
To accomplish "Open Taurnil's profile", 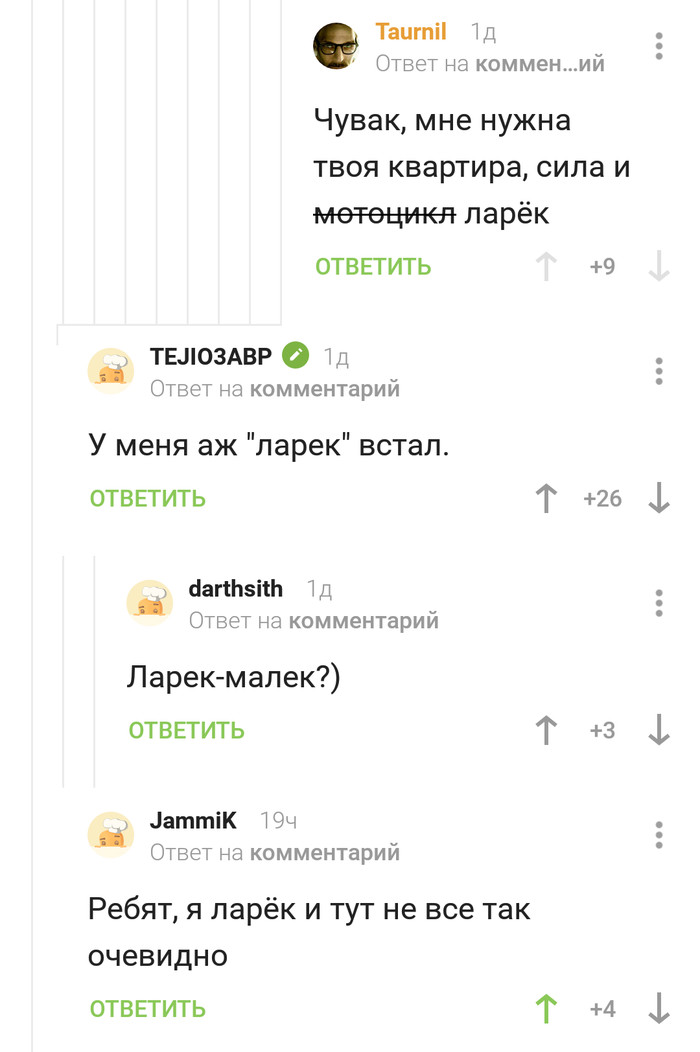I will 411,32.
